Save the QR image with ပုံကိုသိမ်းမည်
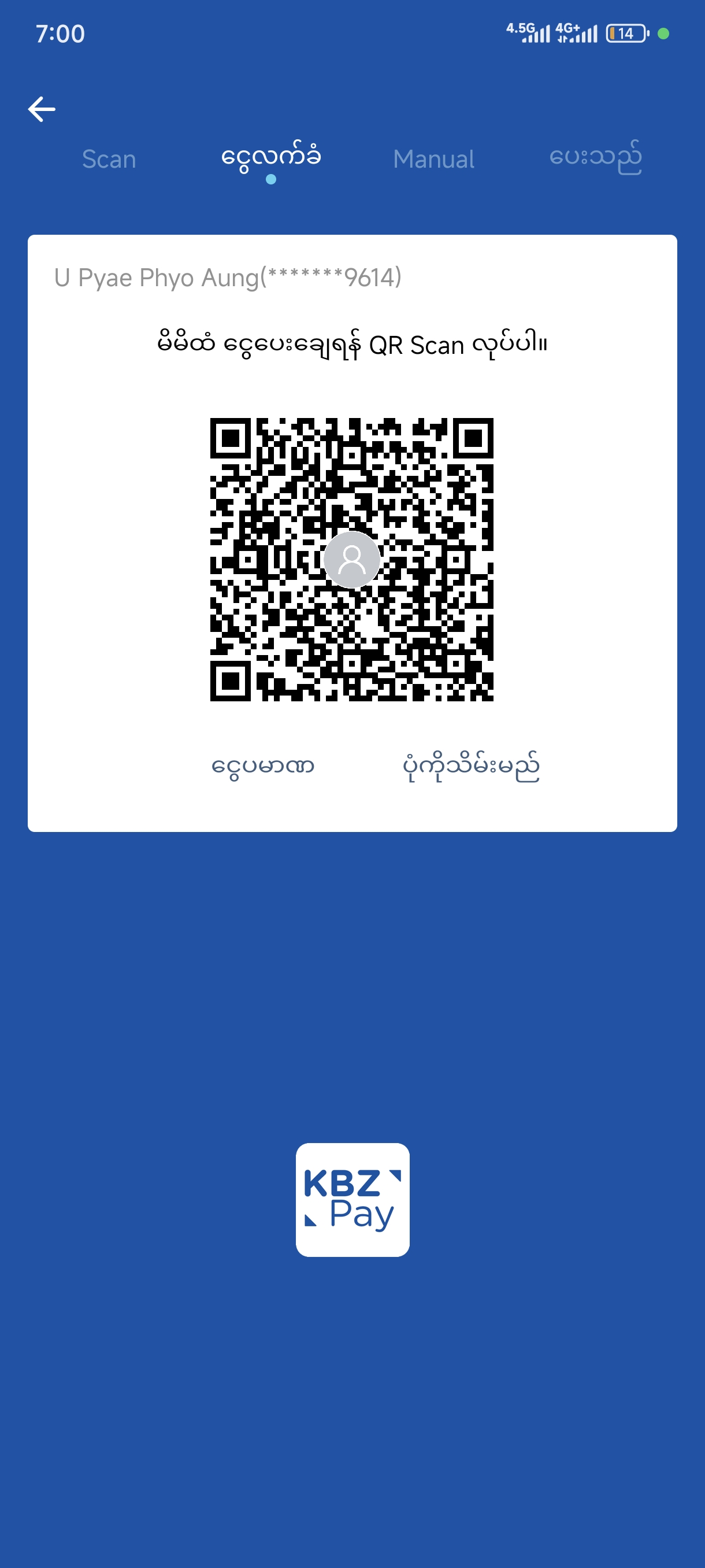The width and height of the screenshot is (705, 1568). [471, 766]
